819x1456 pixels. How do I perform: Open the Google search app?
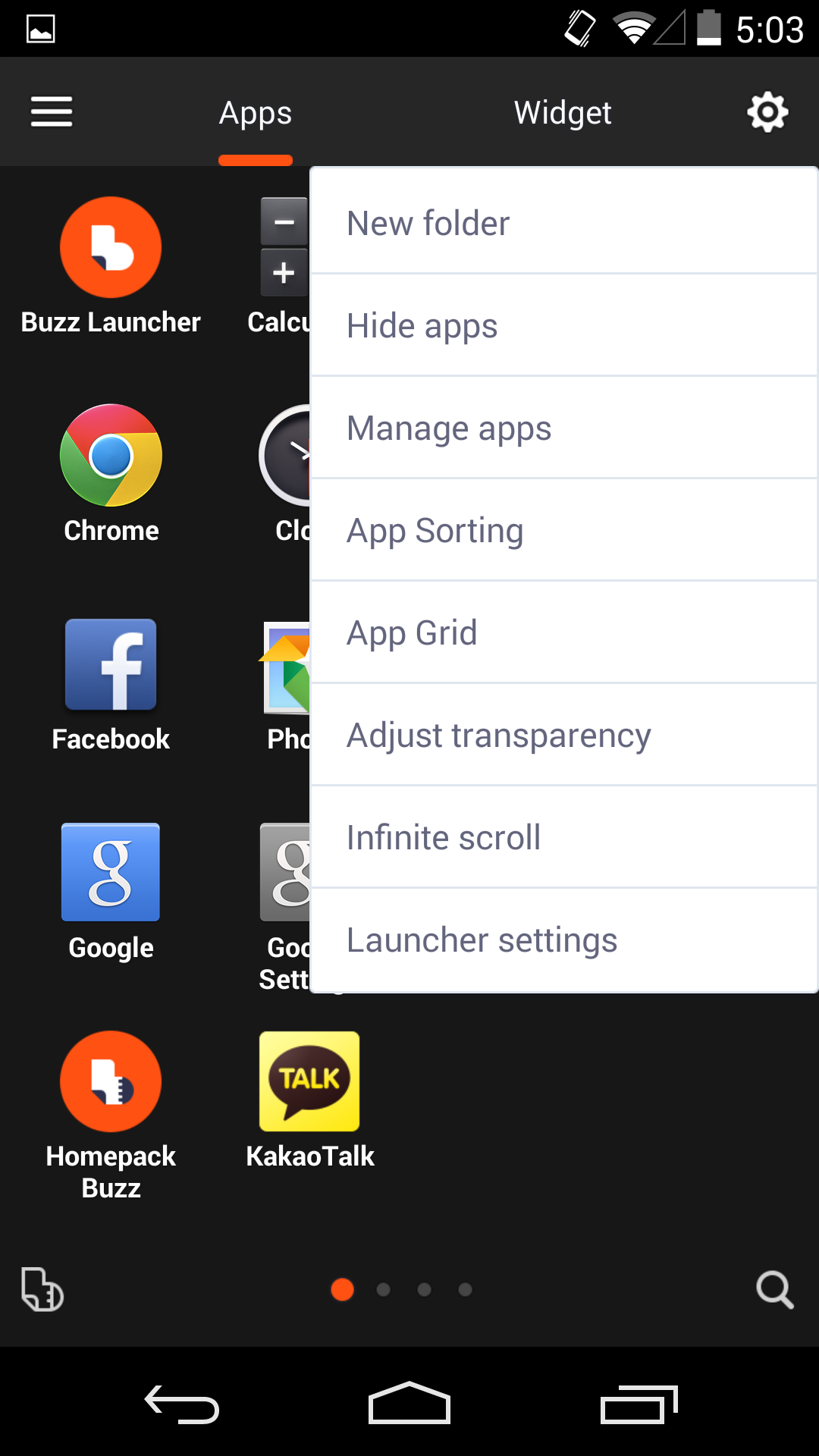(x=111, y=872)
